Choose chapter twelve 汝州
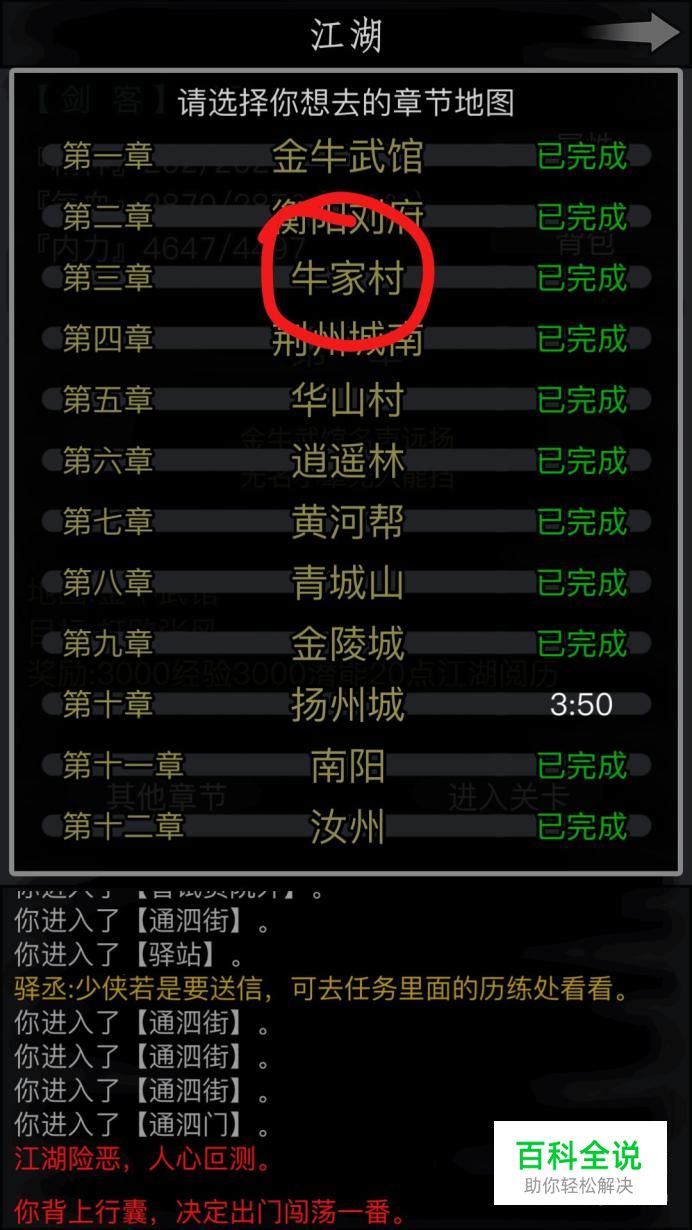Screen dimensions: 692x1230 [x=347, y=827]
